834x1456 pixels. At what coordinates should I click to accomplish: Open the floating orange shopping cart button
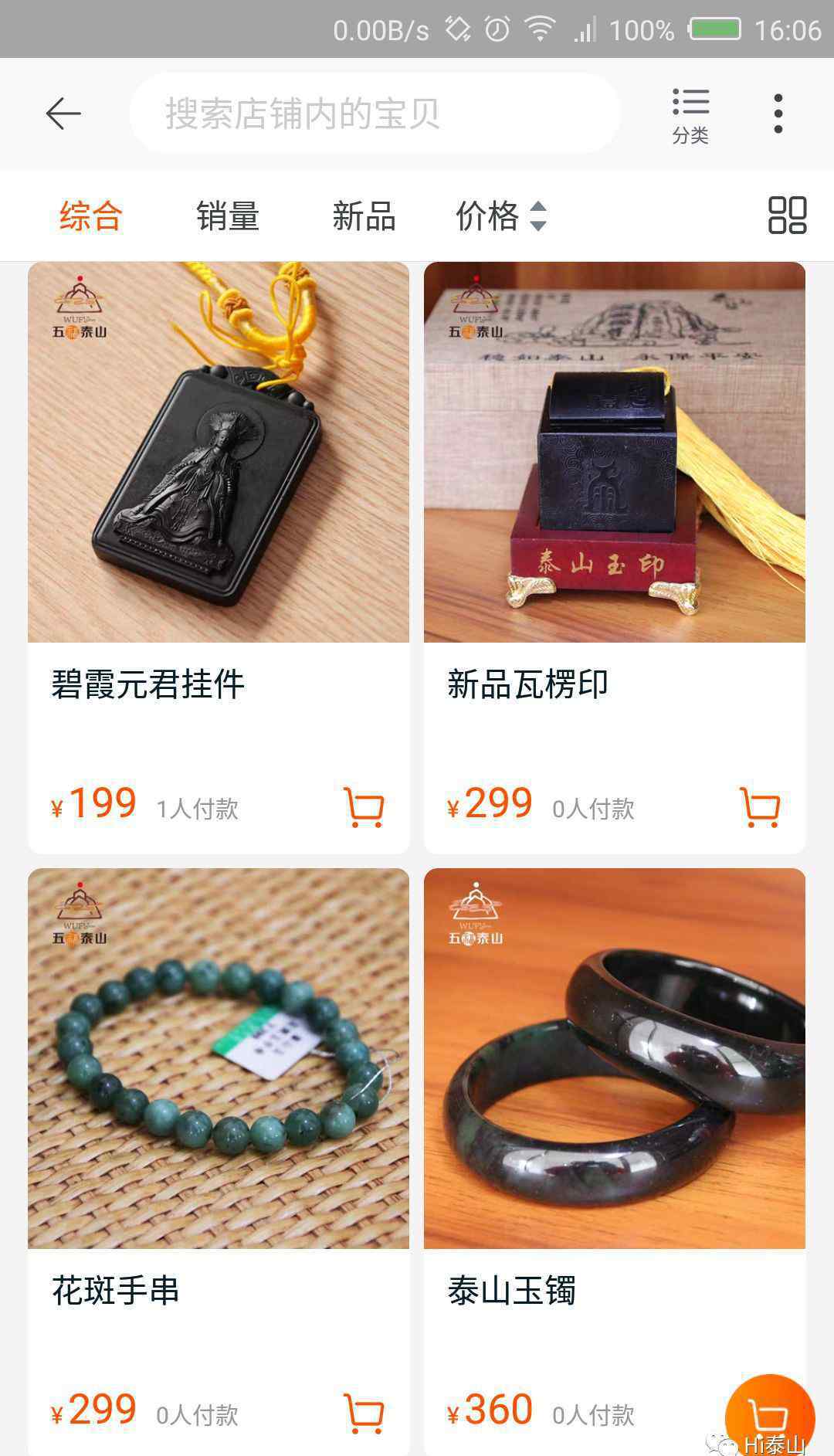(x=769, y=1415)
